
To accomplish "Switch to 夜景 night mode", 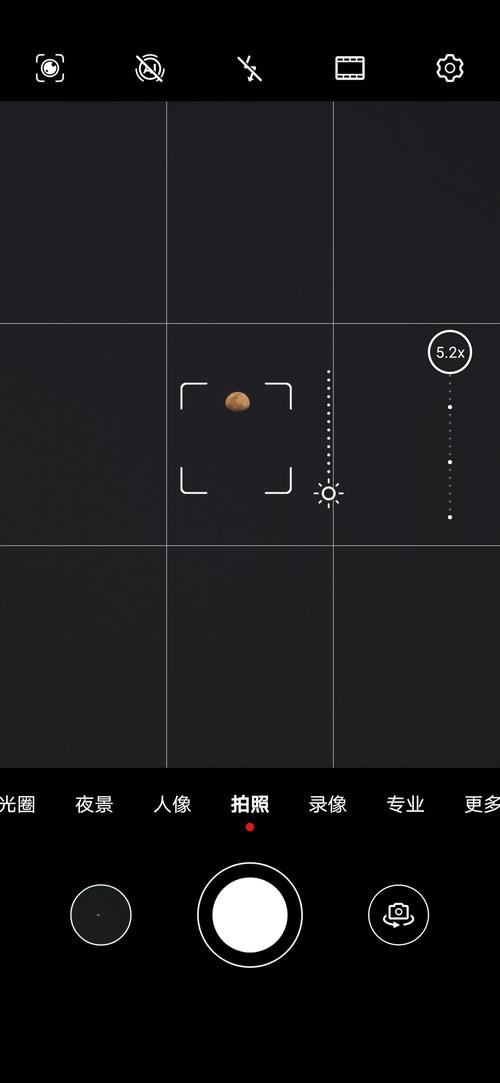I will click(94, 804).
